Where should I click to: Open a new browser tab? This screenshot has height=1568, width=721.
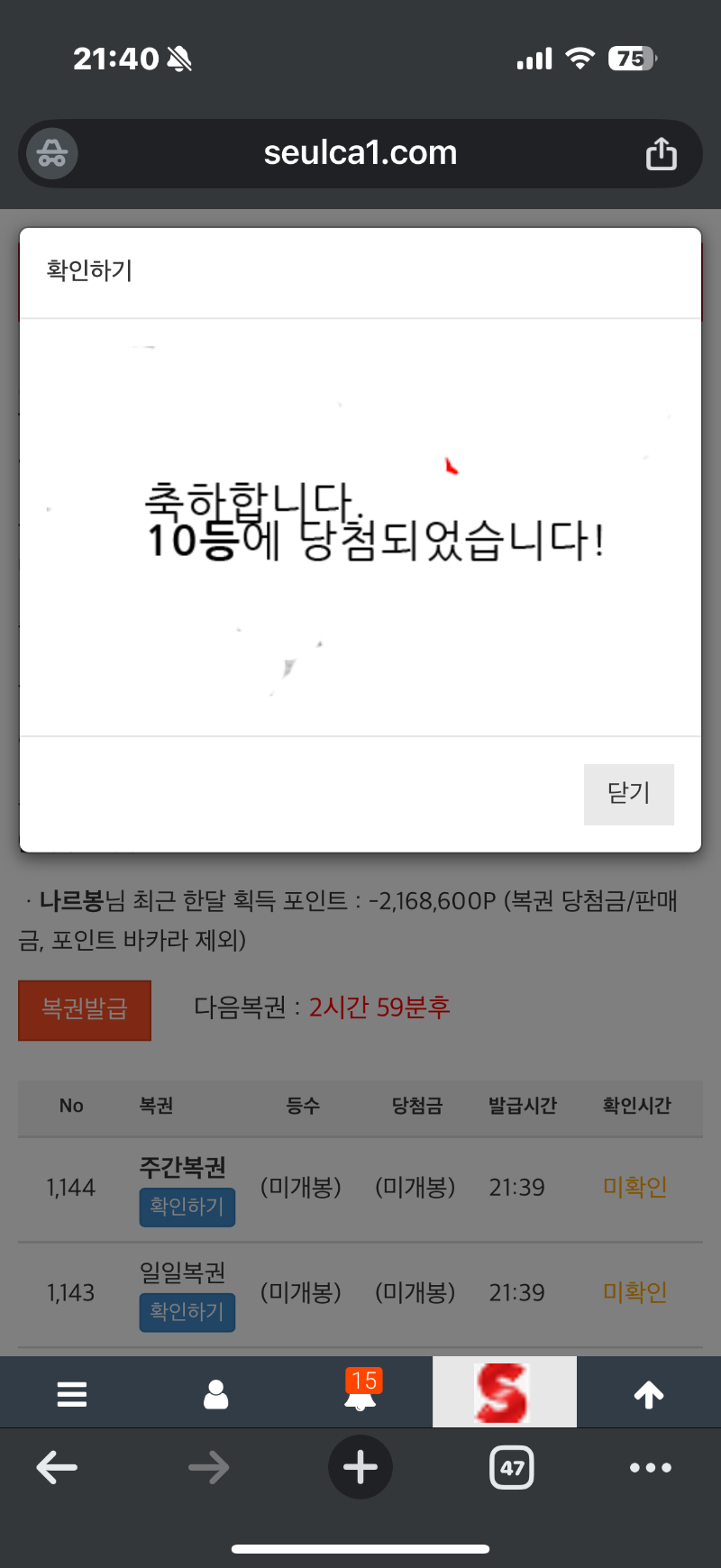point(360,1467)
